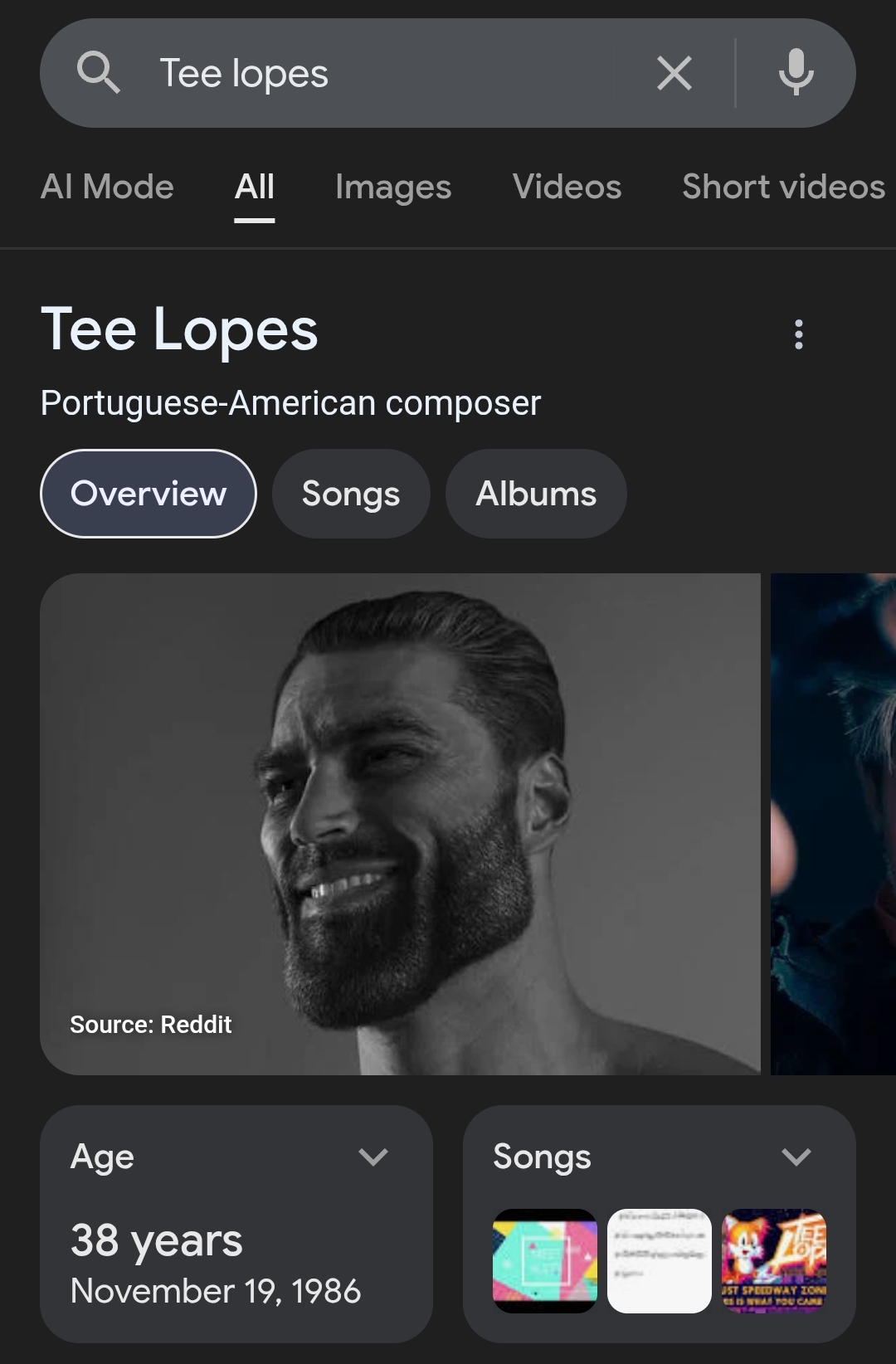896x1364 pixels.
Task: Select the All results tab
Action: pyautogui.click(x=254, y=187)
